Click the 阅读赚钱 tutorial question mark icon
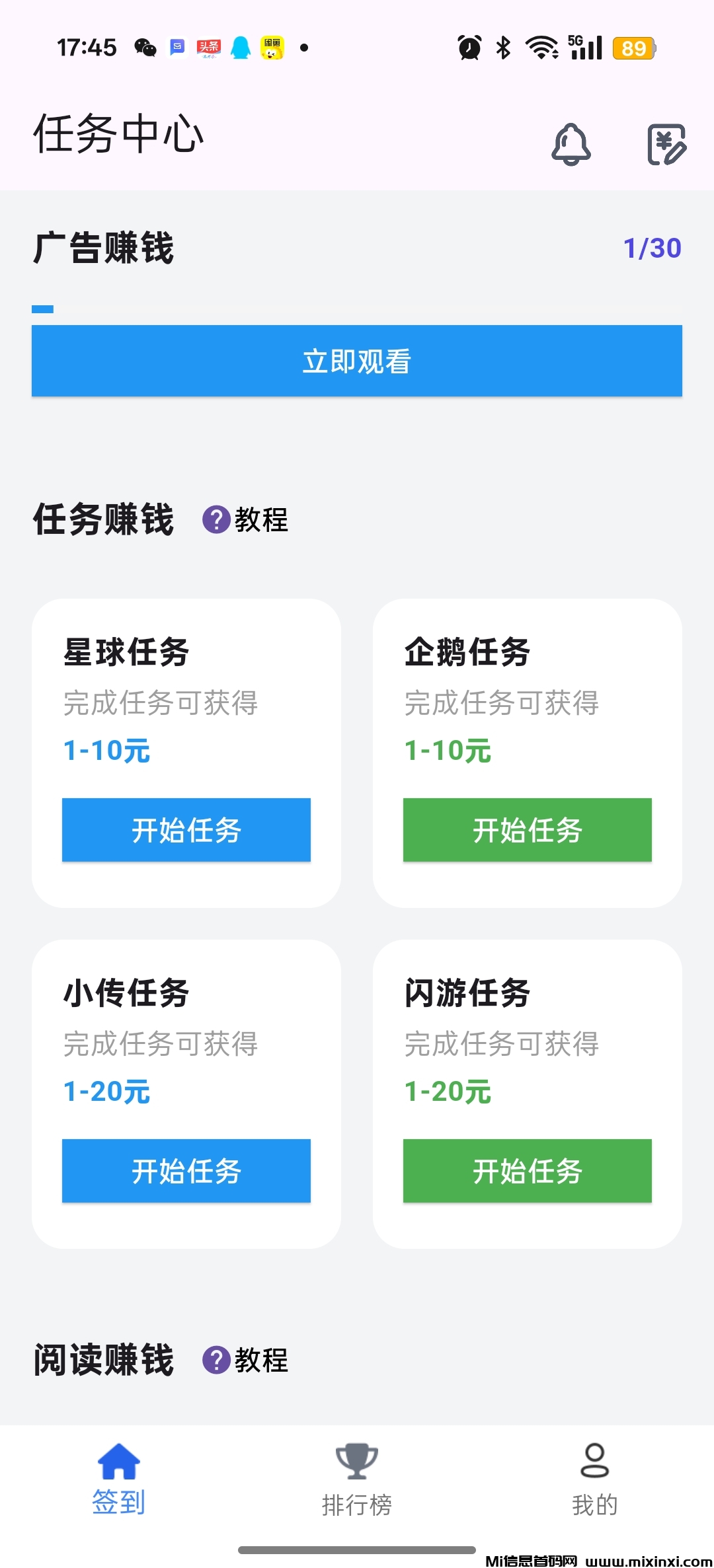 217,1361
